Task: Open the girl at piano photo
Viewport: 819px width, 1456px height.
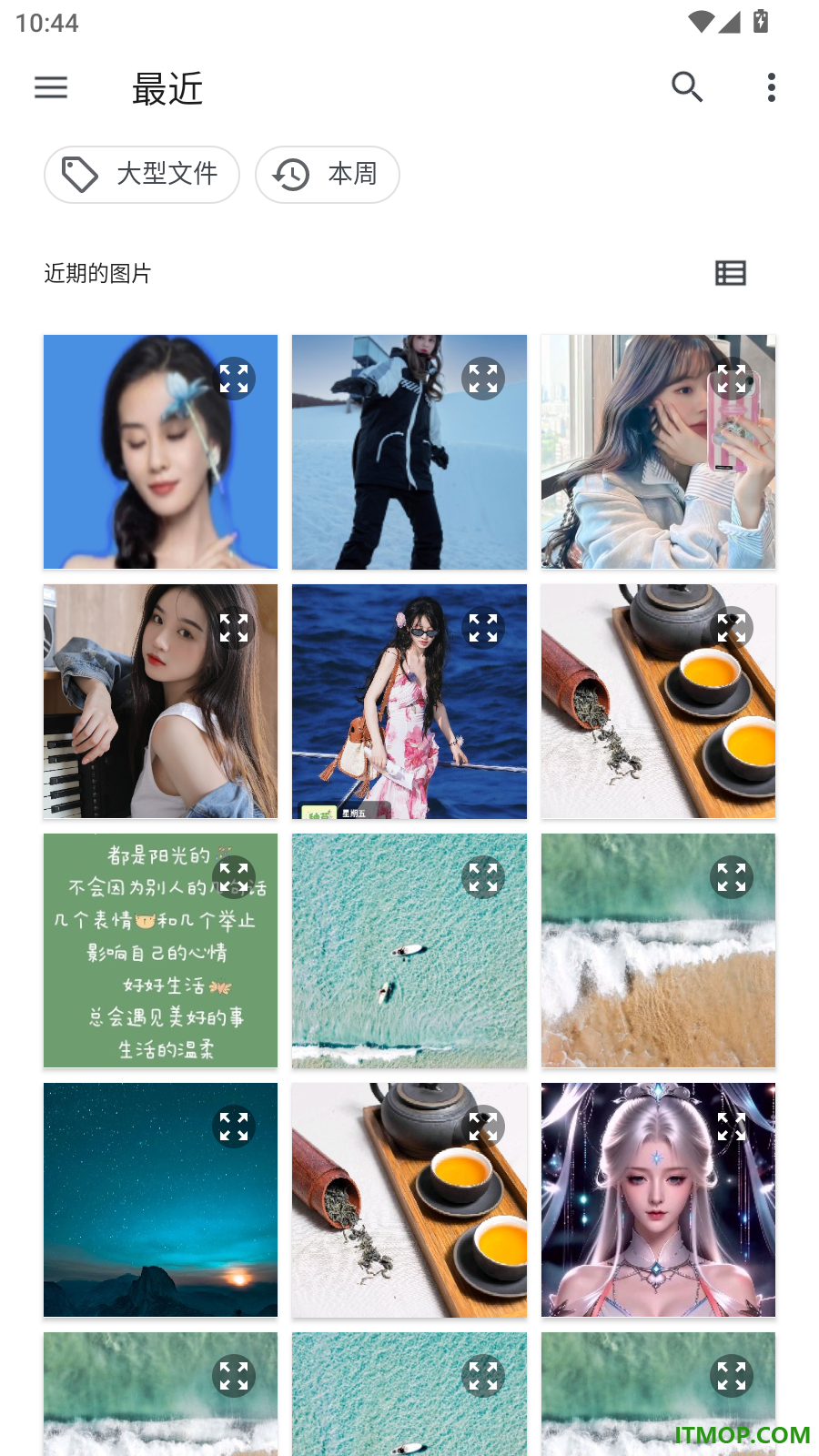Action: pyautogui.click(x=160, y=701)
